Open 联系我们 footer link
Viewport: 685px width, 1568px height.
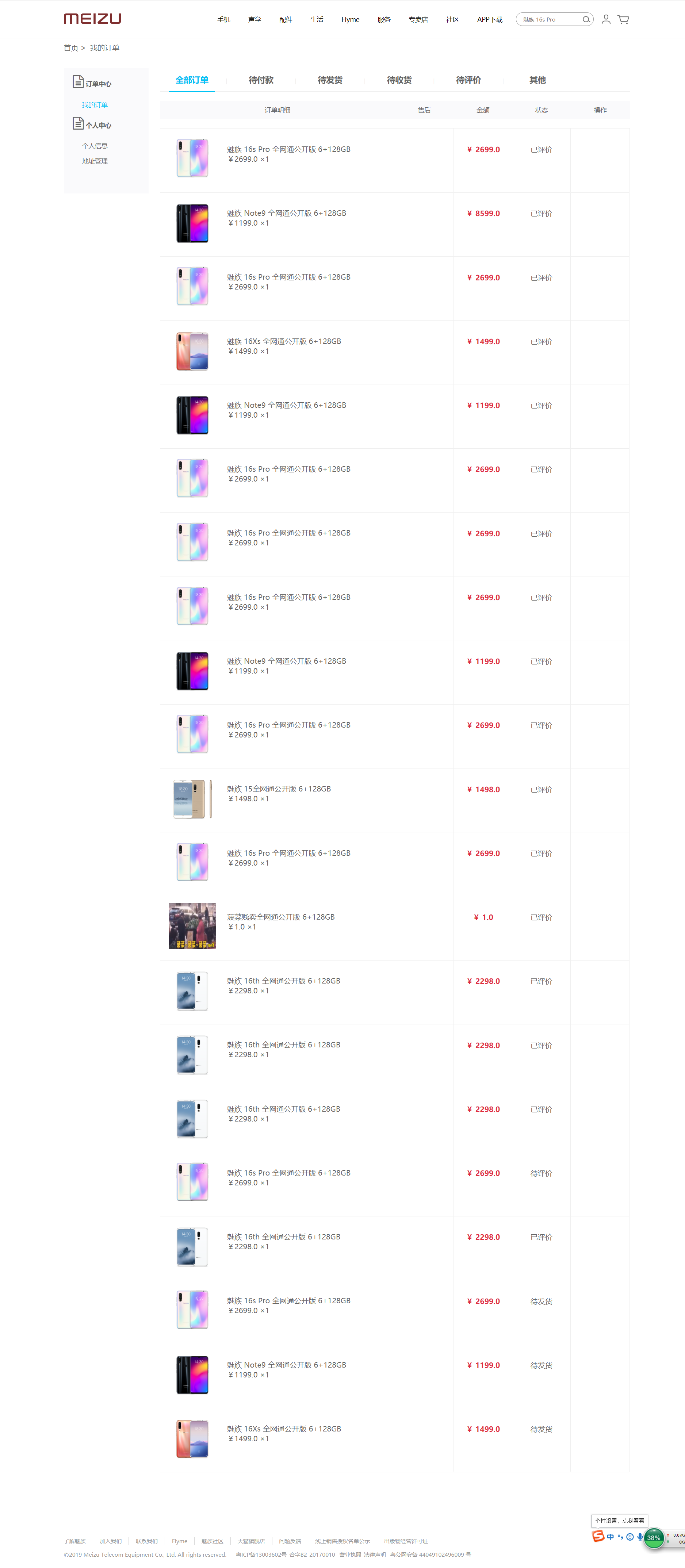point(147,1541)
